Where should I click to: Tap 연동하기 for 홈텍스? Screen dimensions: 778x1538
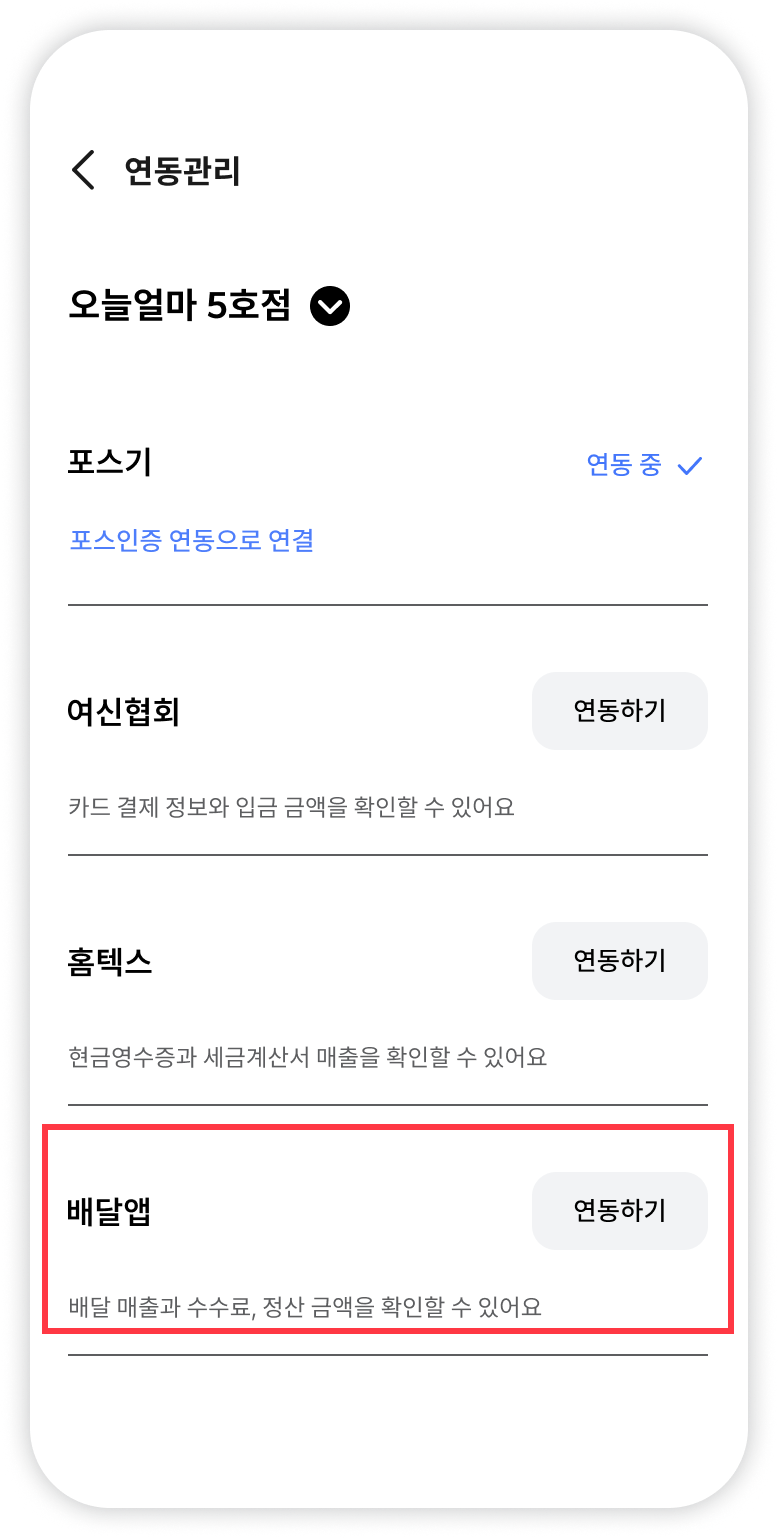click(x=619, y=961)
